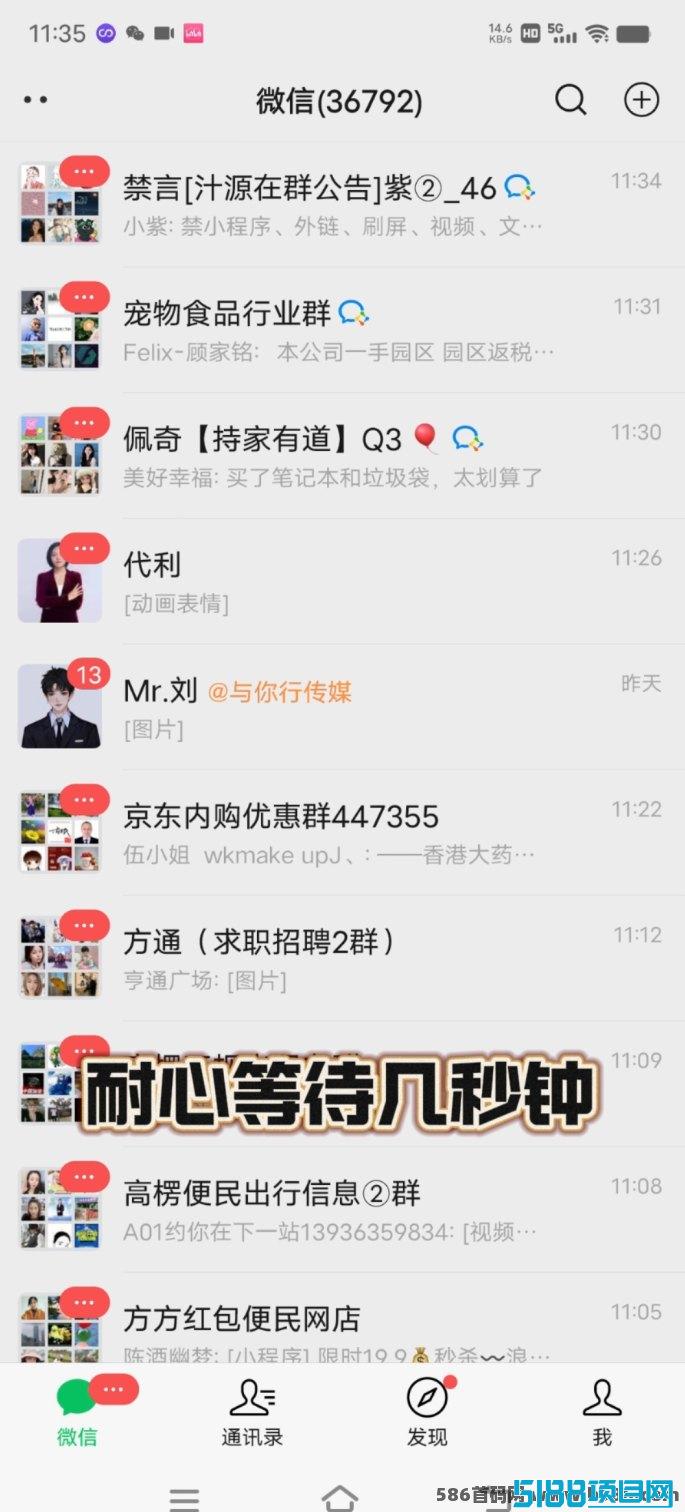
Task: Open the 京东内购优惠群447355 chat
Action: click(x=340, y=832)
